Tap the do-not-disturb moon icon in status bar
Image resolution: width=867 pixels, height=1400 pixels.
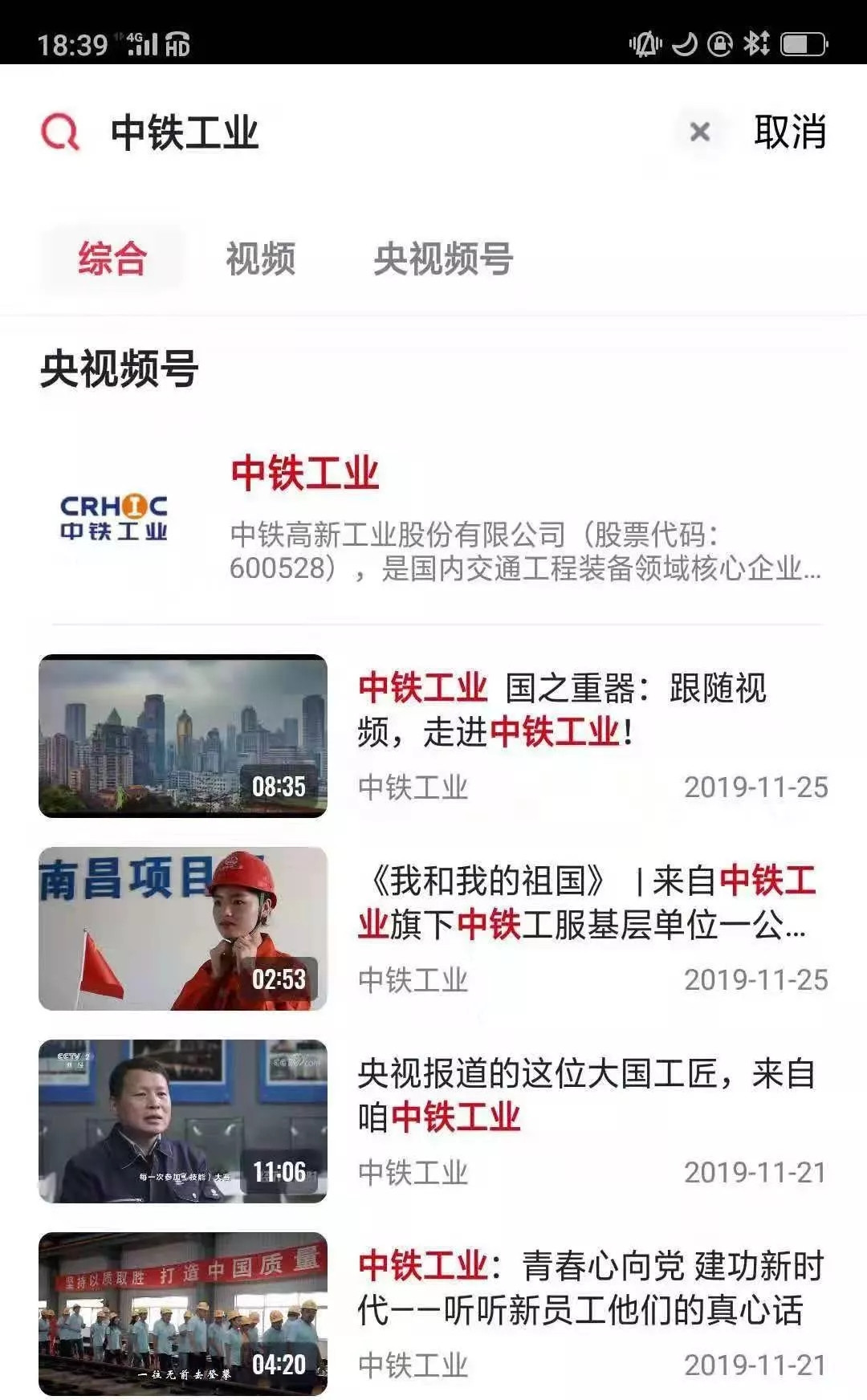pyautogui.click(x=684, y=42)
